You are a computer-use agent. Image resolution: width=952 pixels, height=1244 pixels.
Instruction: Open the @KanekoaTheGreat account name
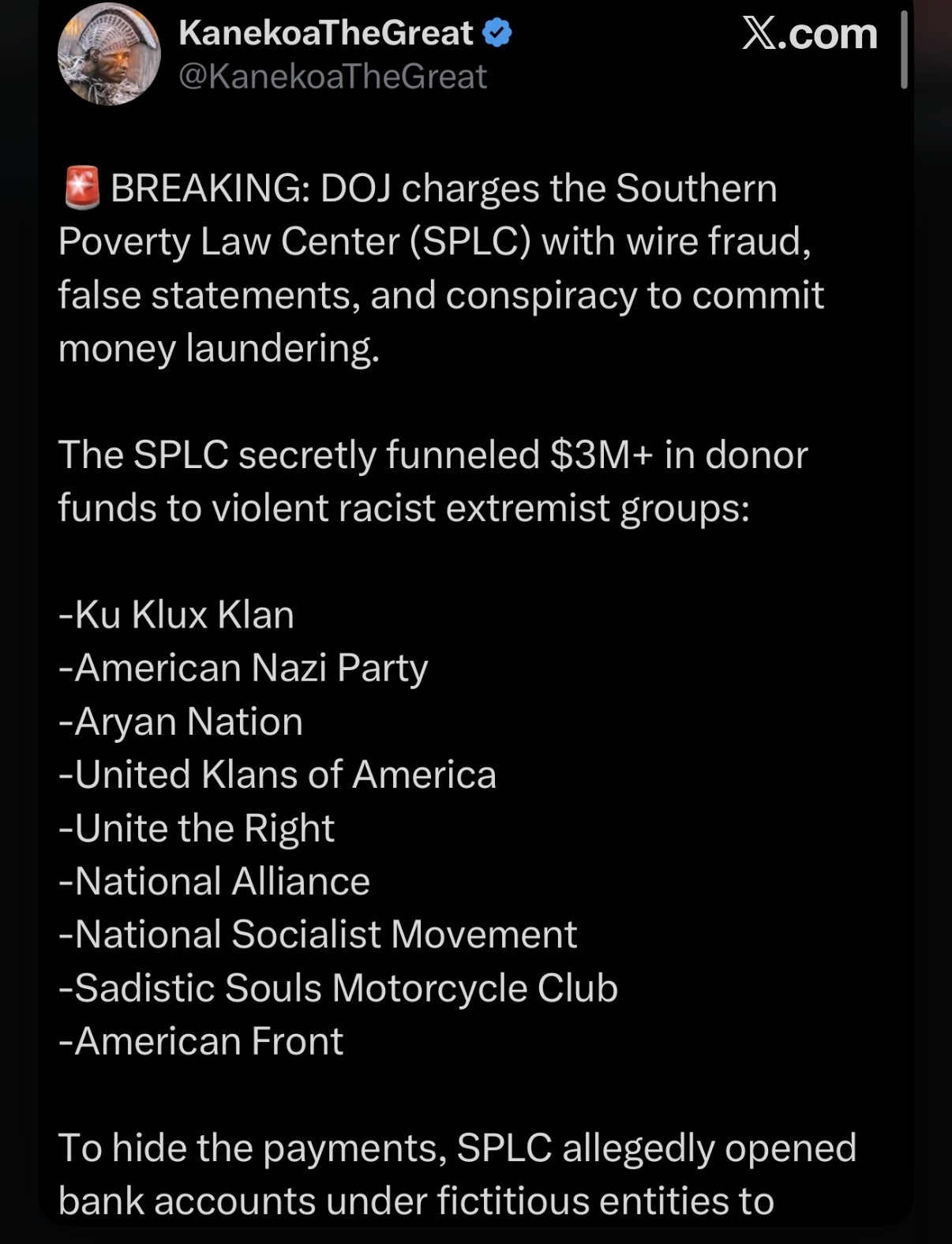click(332, 77)
